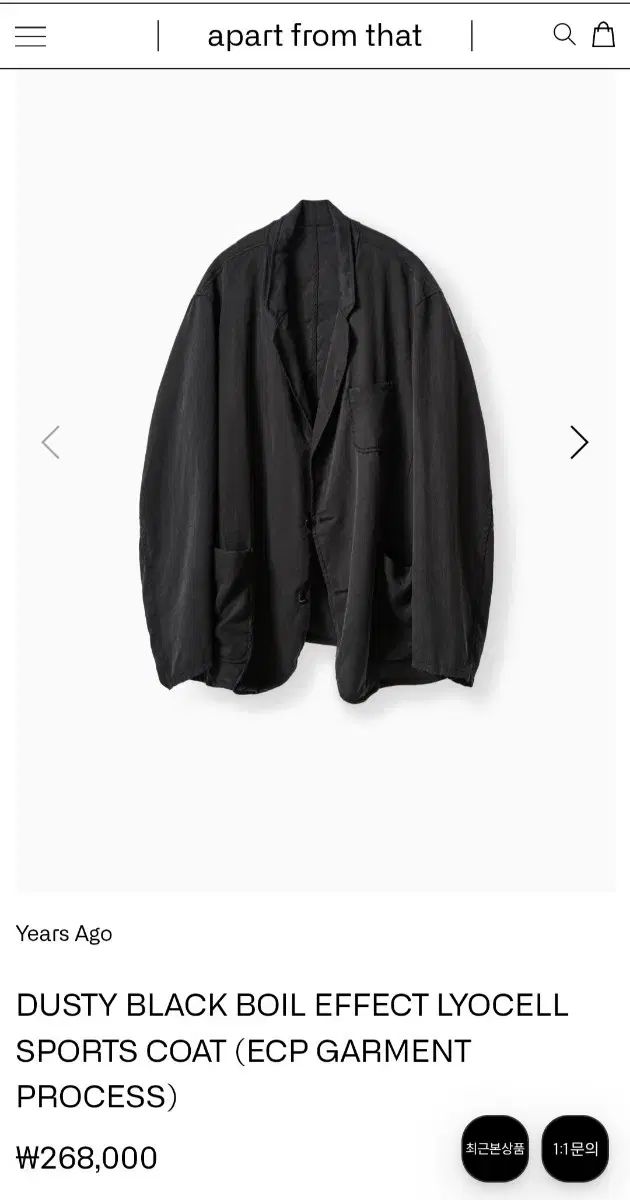The image size is (630, 1200).
Task: Open the search magnifier
Action: pos(564,36)
